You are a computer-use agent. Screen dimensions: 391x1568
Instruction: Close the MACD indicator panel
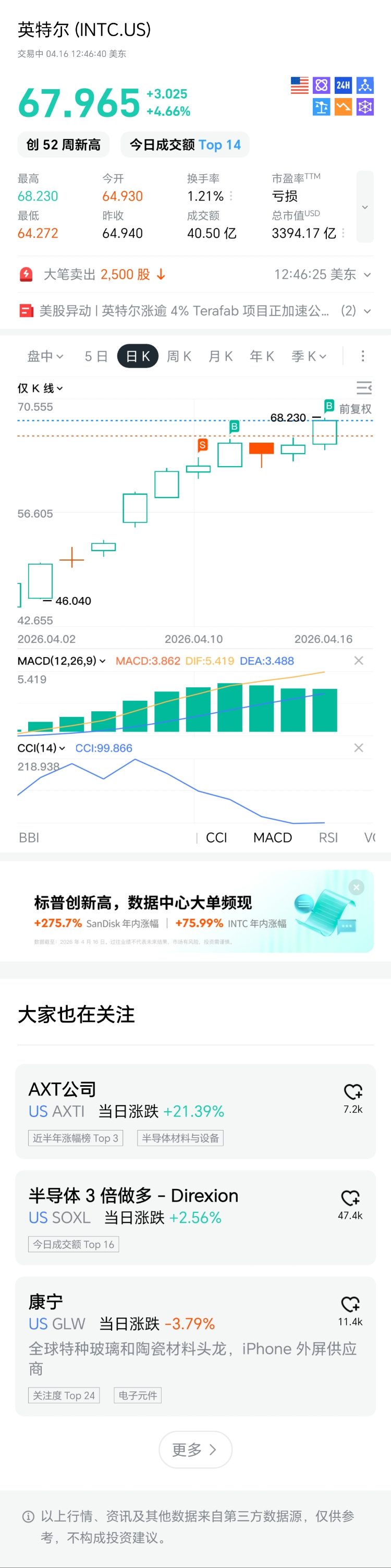click(359, 661)
